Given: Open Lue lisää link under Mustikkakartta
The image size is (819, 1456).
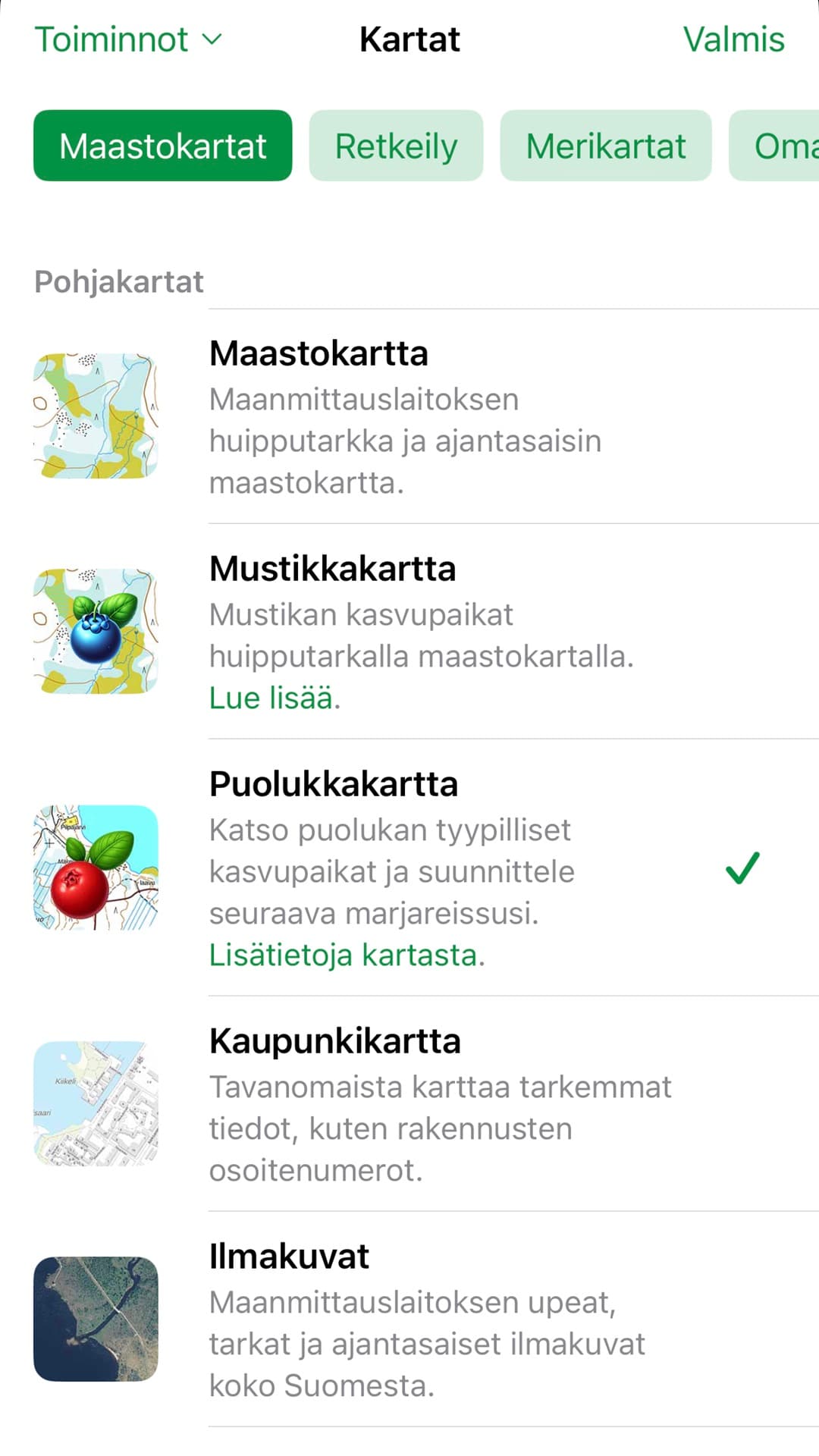Looking at the screenshot, I should coord(273,698).
